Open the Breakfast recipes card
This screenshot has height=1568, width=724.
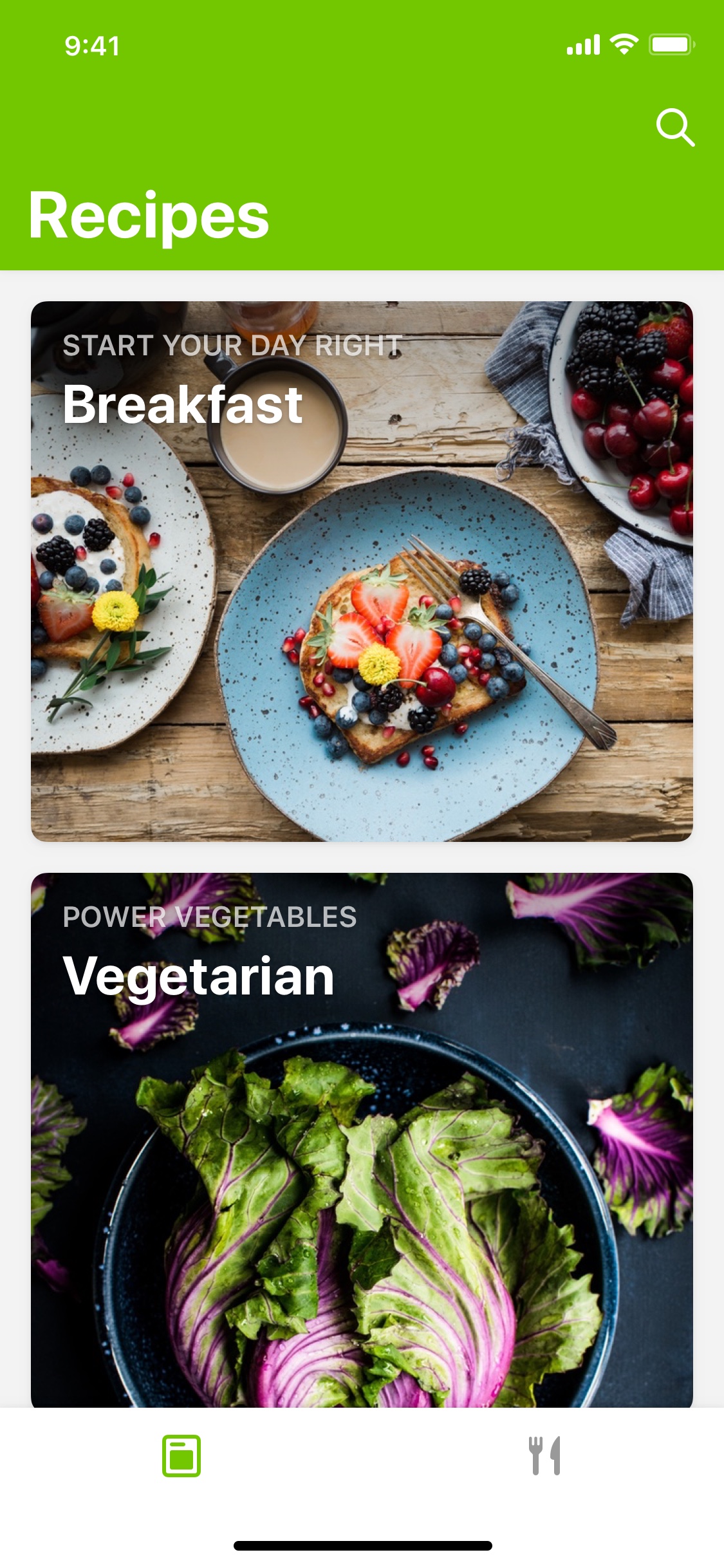tap(362, 571)
